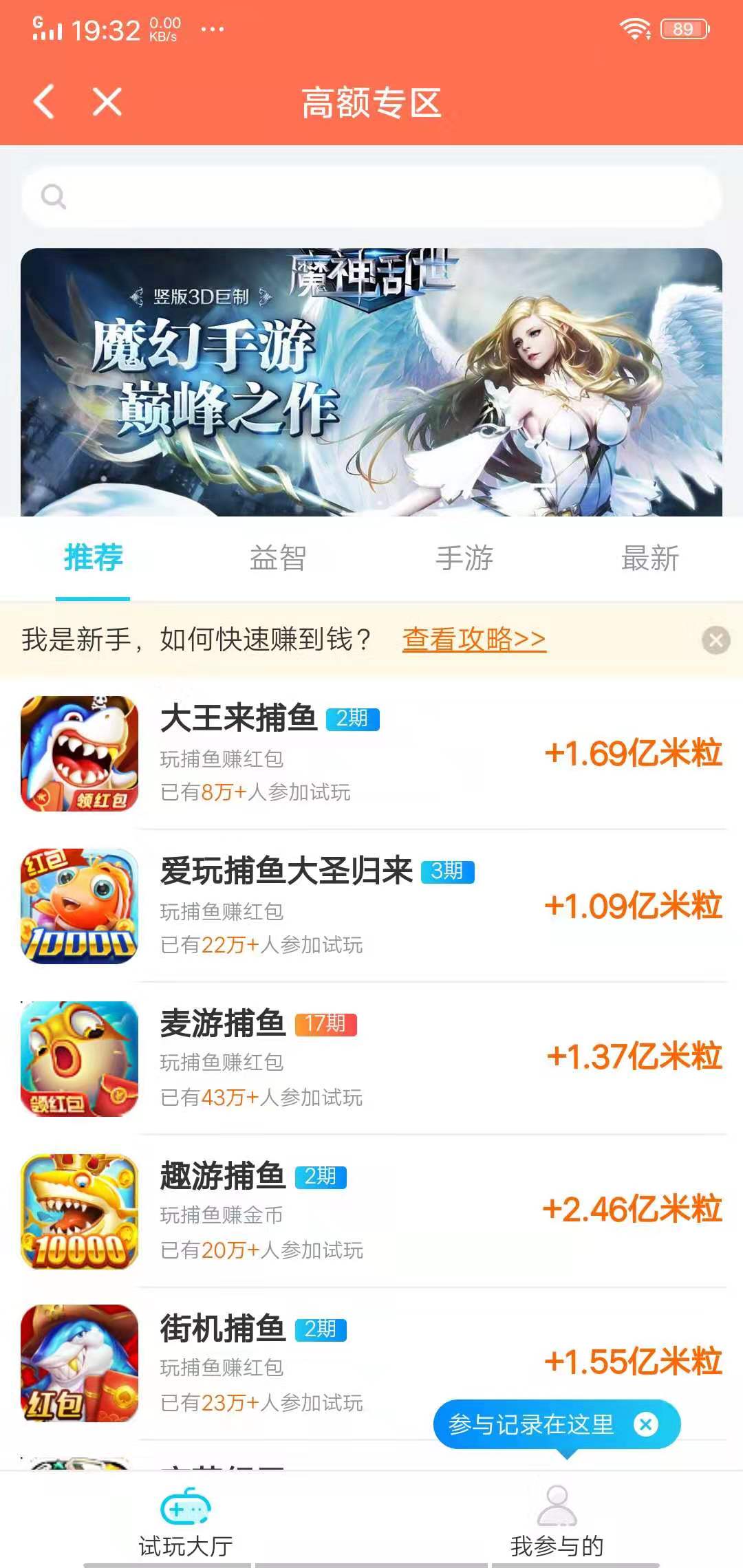
Task: Switch to the 手游 tab
Action: pyautogui.click(x=464, y=559)
